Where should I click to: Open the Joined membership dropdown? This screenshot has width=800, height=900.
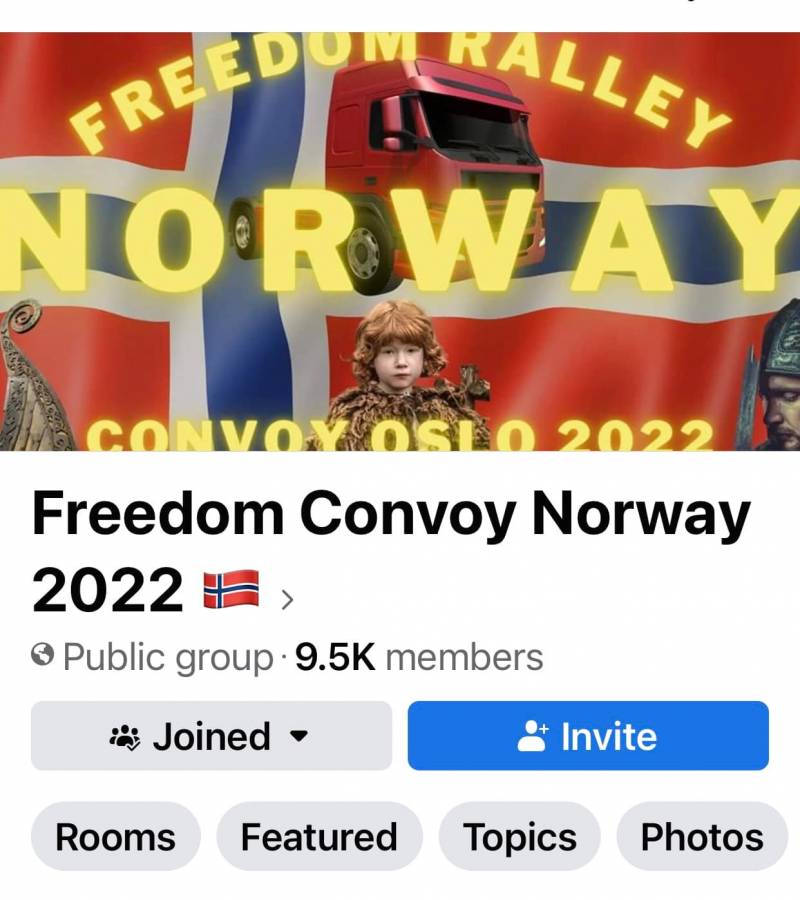211,736
